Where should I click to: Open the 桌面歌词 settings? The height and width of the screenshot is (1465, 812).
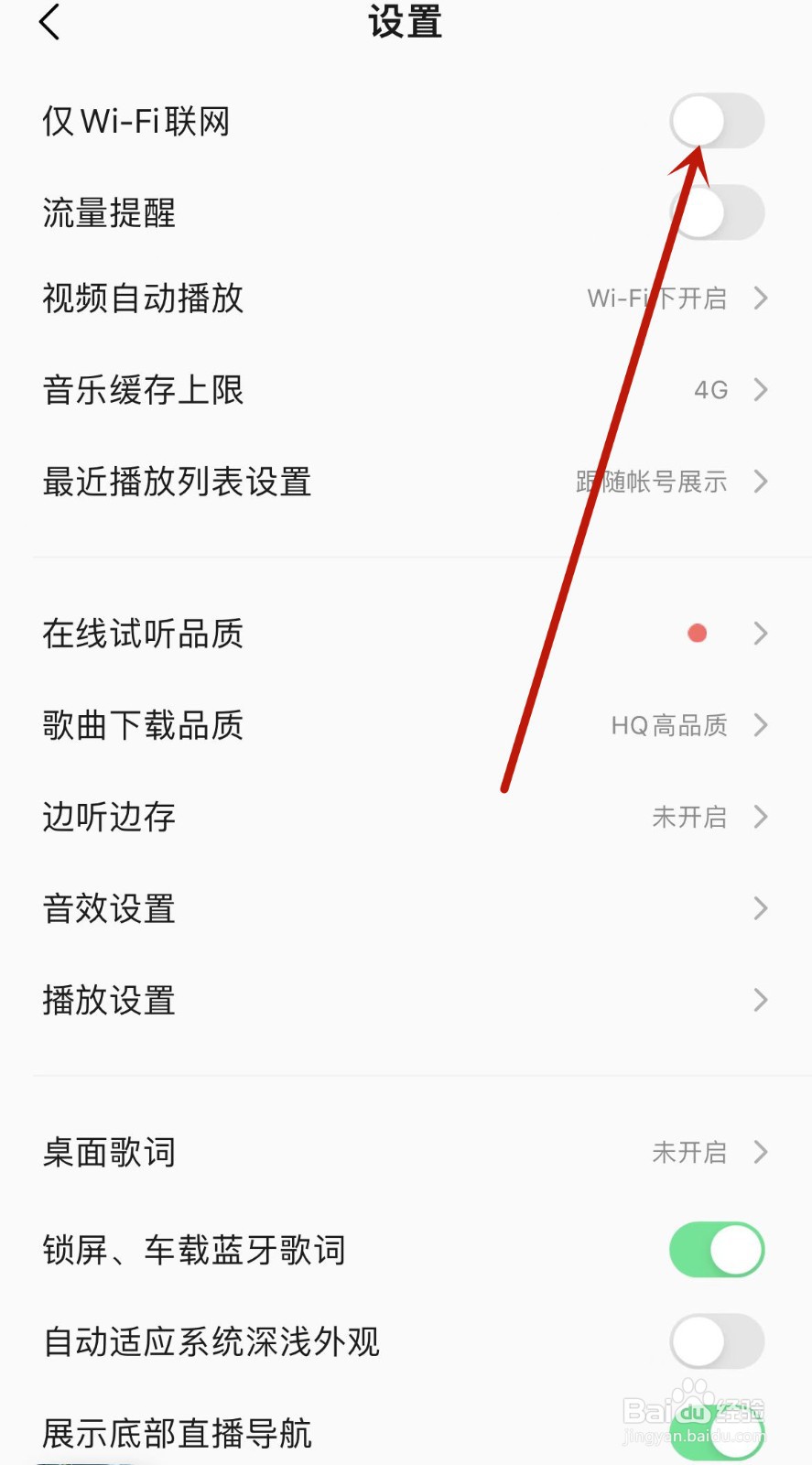(761, 1153)
